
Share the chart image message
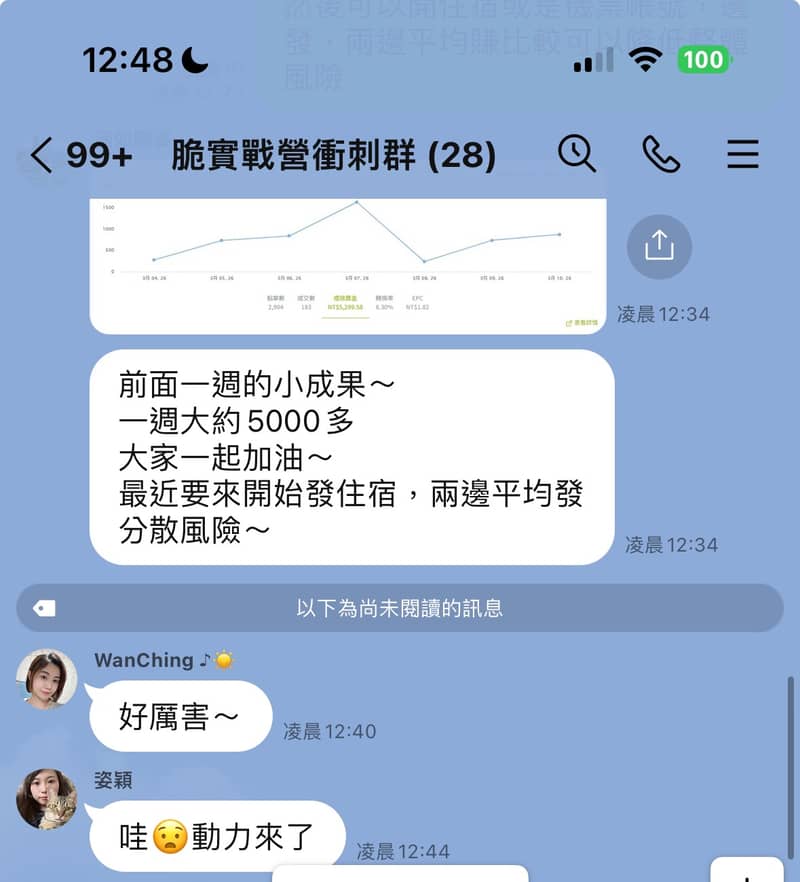659,246
